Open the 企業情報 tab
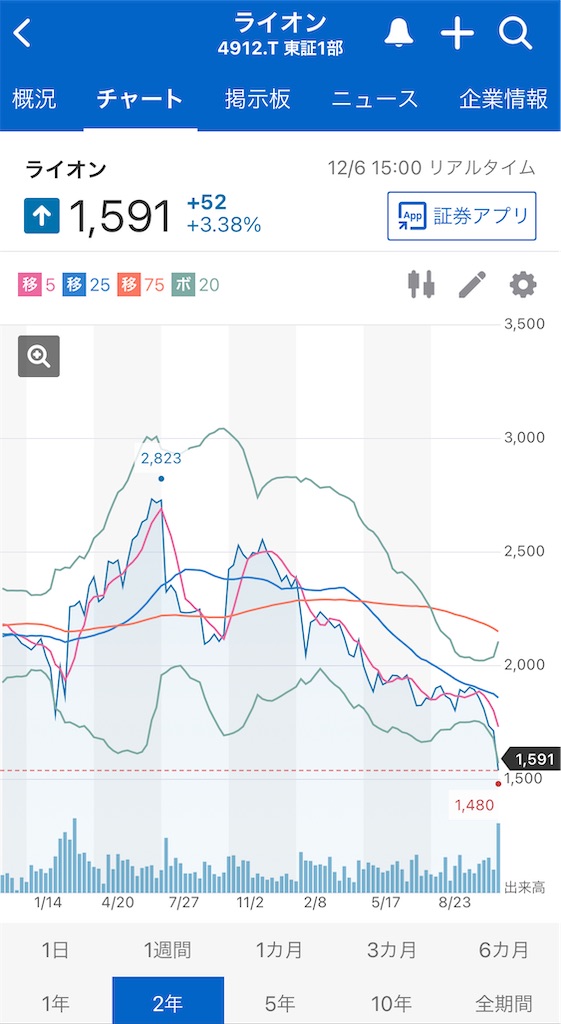The height and width of the screenshot is (1024, 561). 503,99
